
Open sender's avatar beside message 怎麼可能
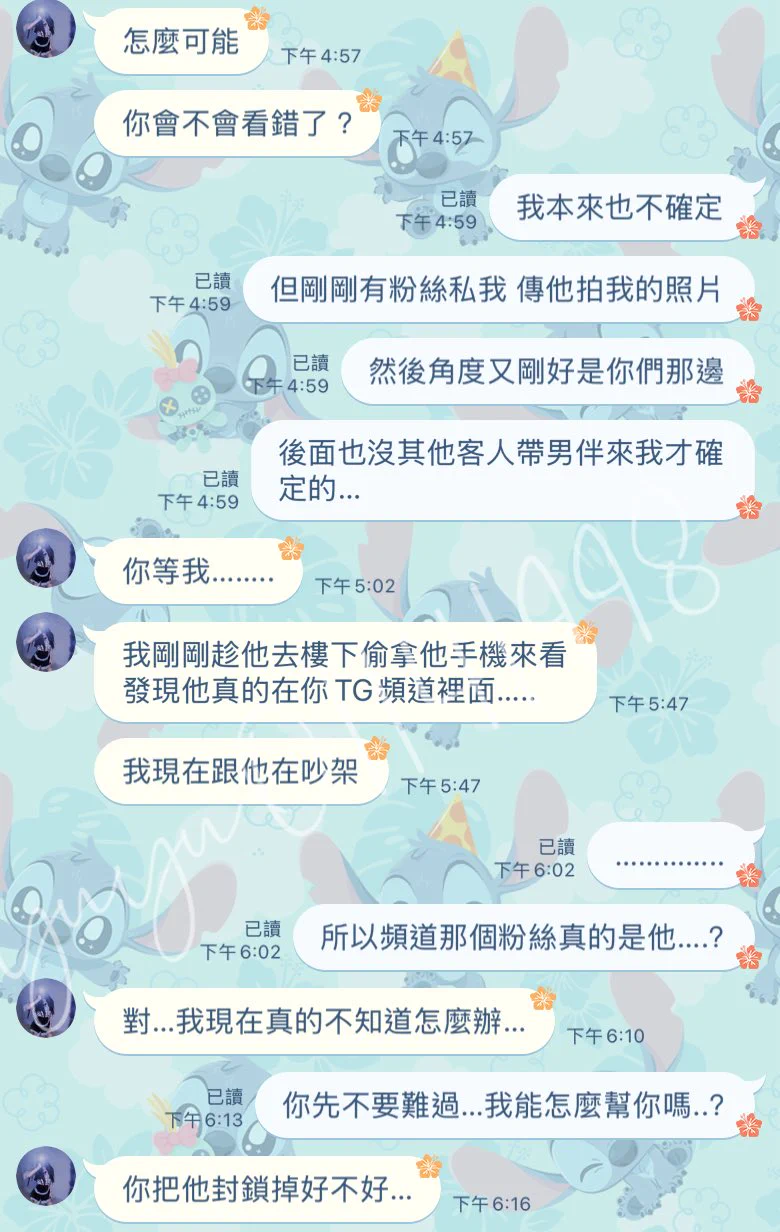[46, 28]
